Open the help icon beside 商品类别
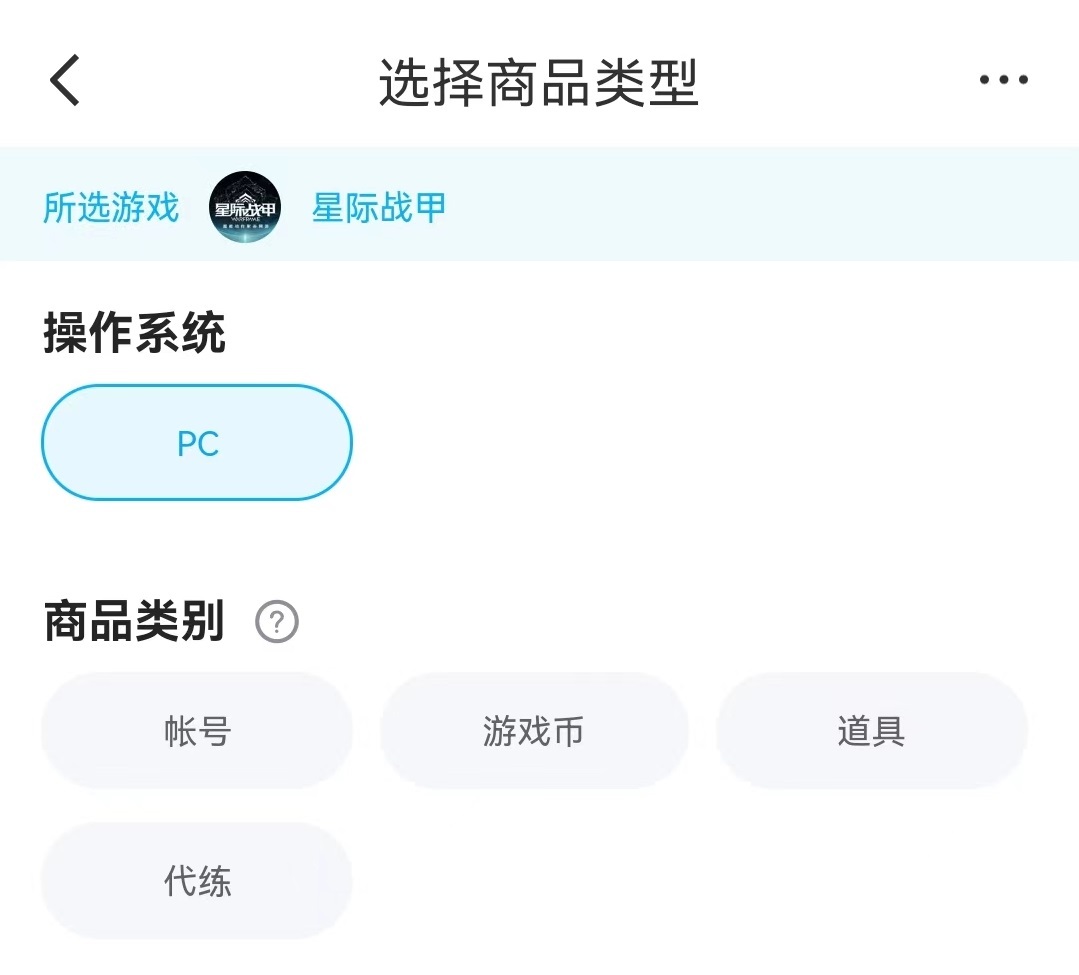The width and height of the screenshot is (1079, 975). coord(277,622)
